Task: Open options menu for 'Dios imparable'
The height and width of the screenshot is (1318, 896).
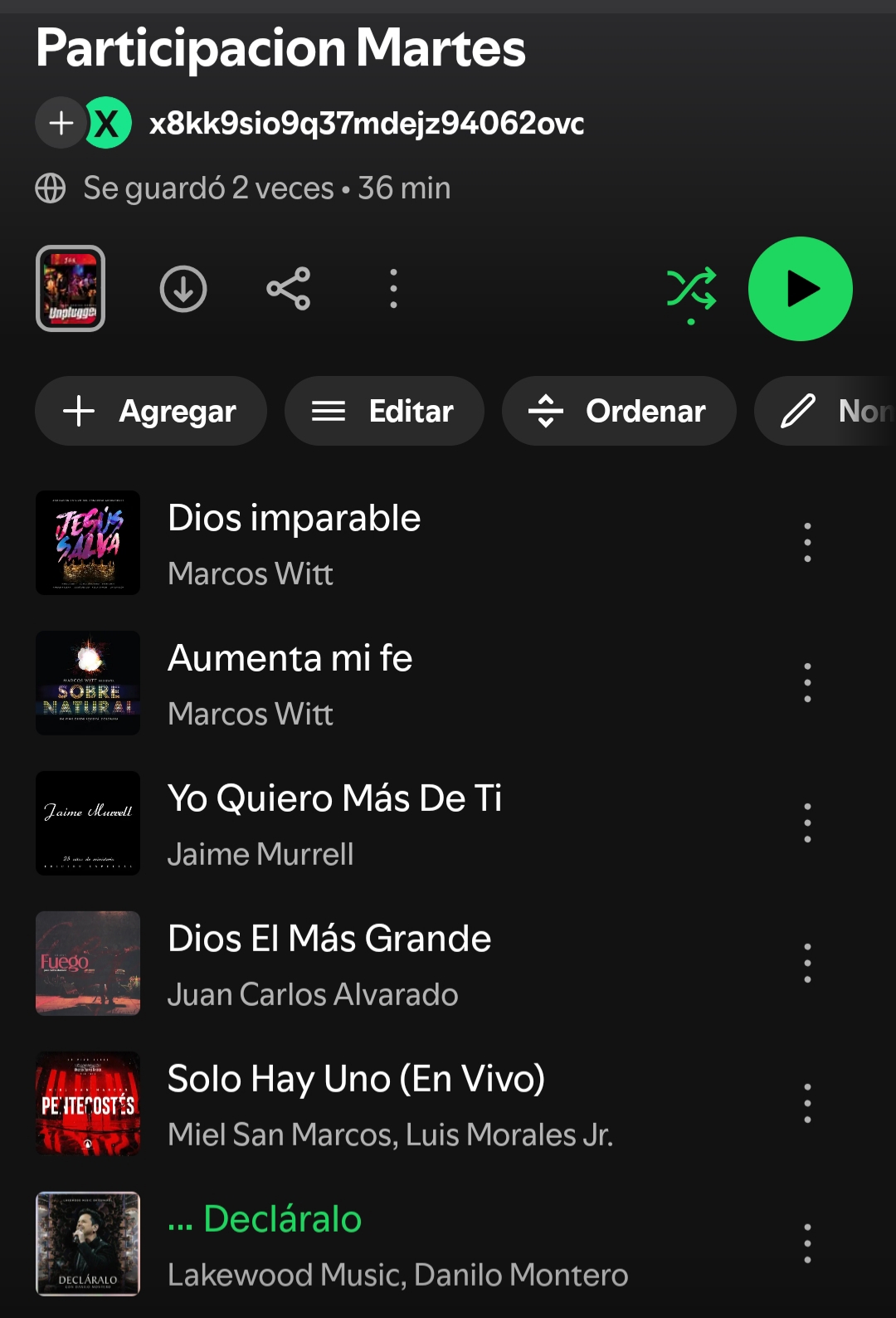Action: point(807,543)
